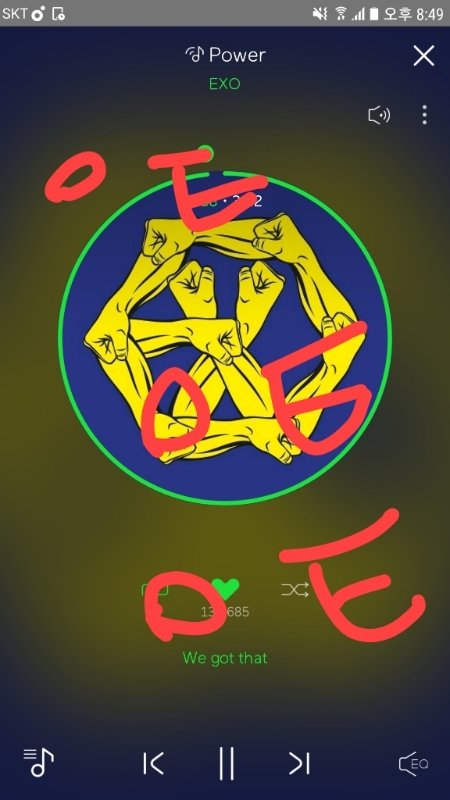
Task: Toggle the repeat mode icon
Action: click(155, 590)
